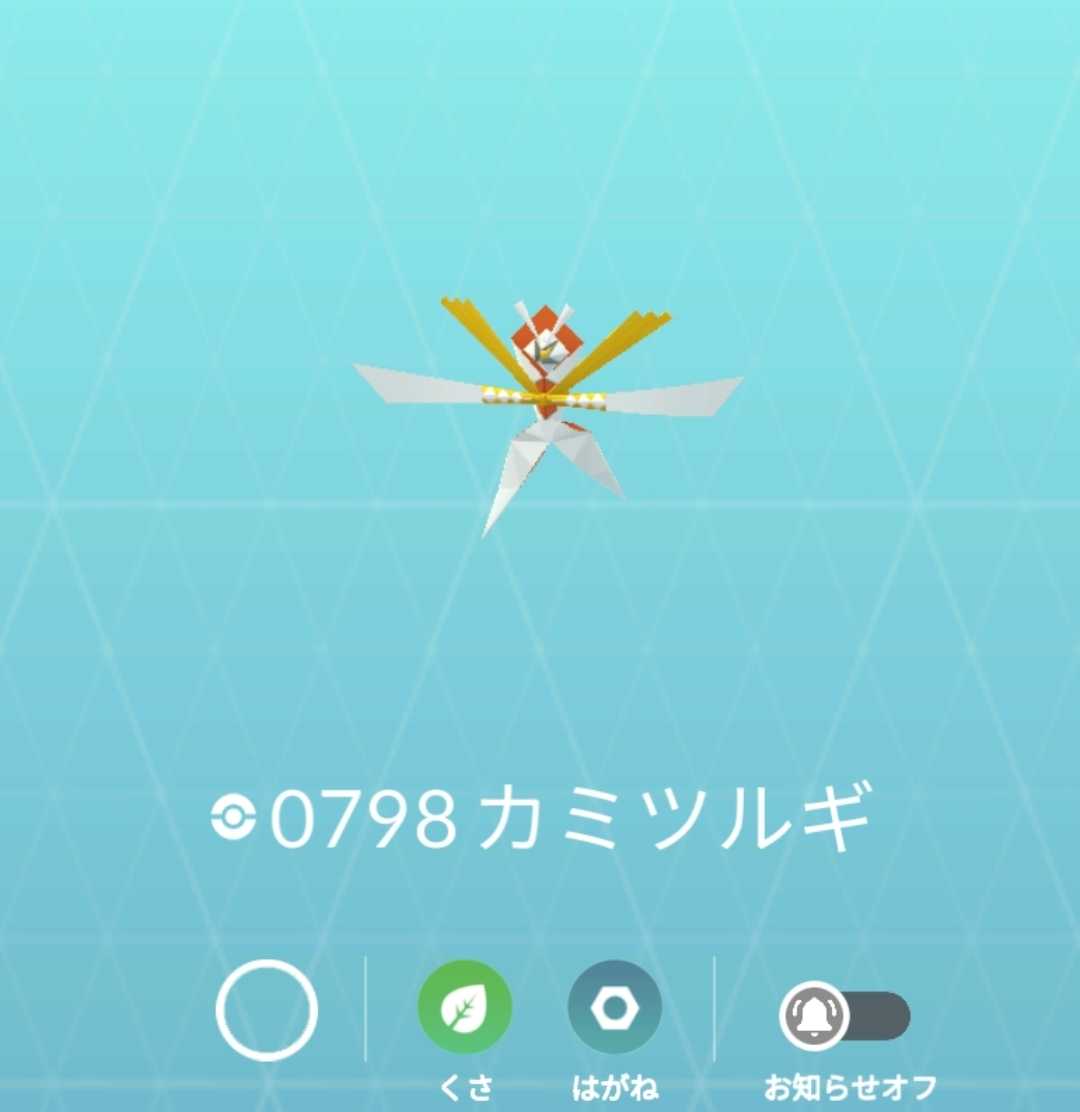This screenshot has height=1112, width=1080.
Task: Tap the くさ type icon
Action: point(465,1008)
